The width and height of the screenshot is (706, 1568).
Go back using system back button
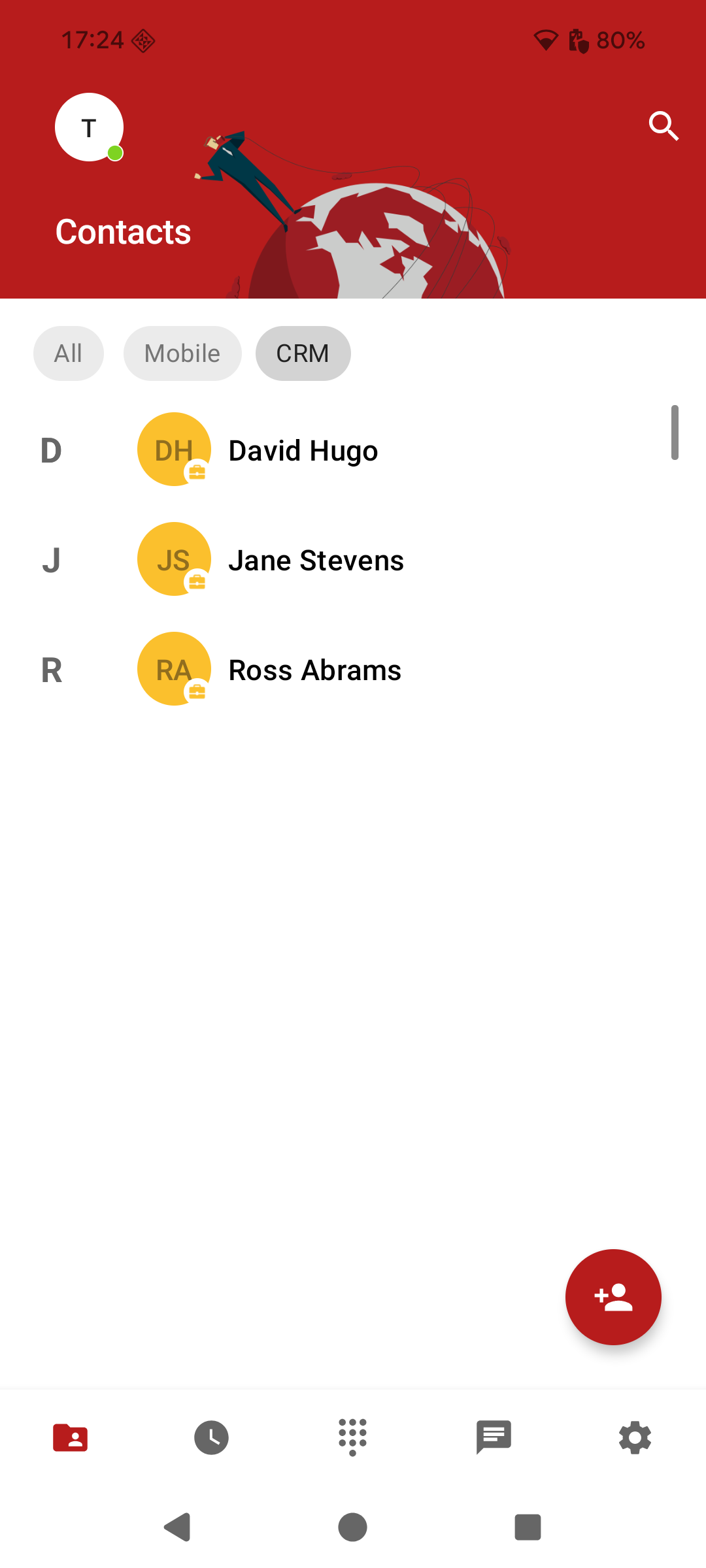[177, 1527]
